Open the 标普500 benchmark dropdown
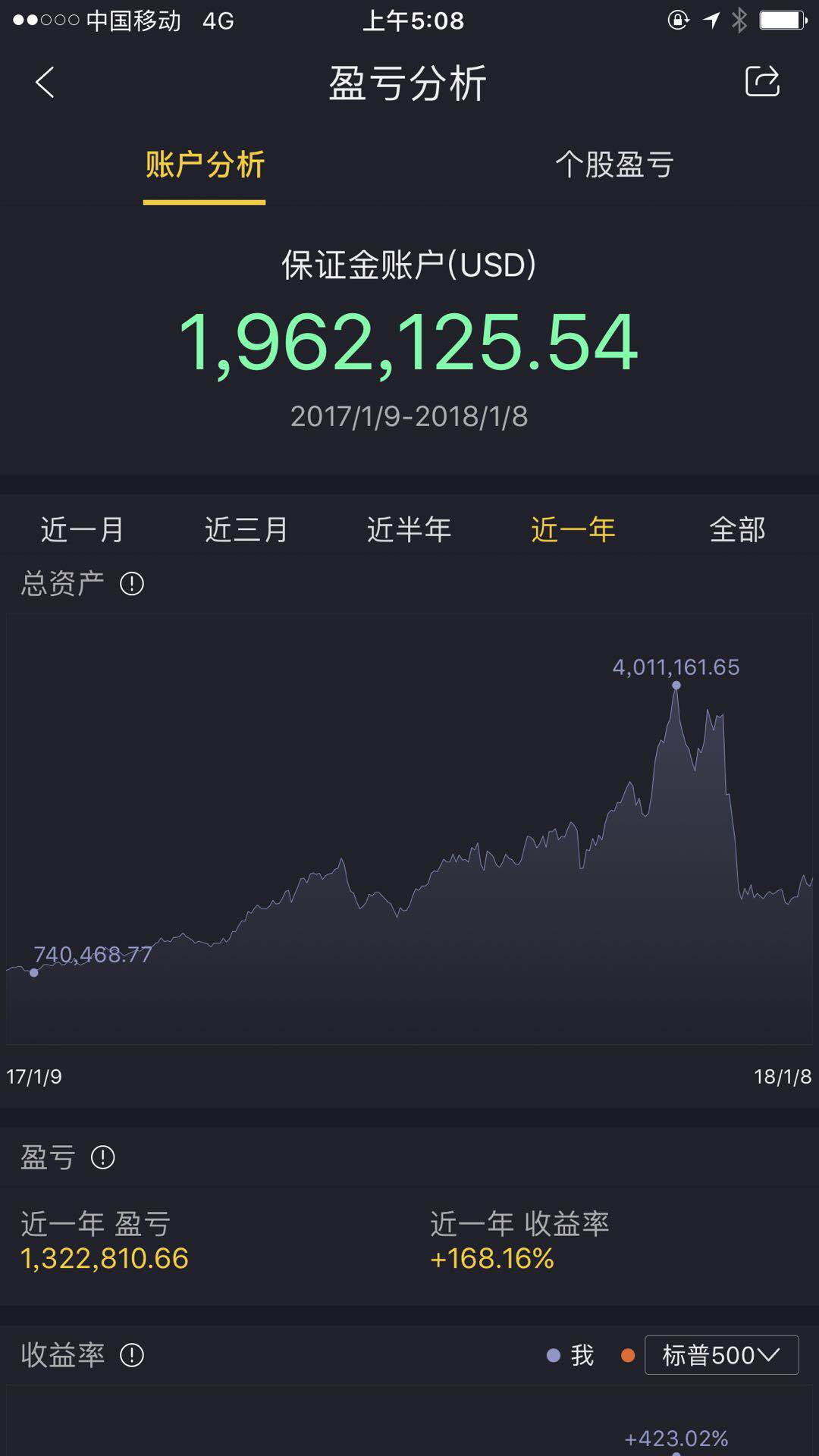 [x=721, y=1355]
